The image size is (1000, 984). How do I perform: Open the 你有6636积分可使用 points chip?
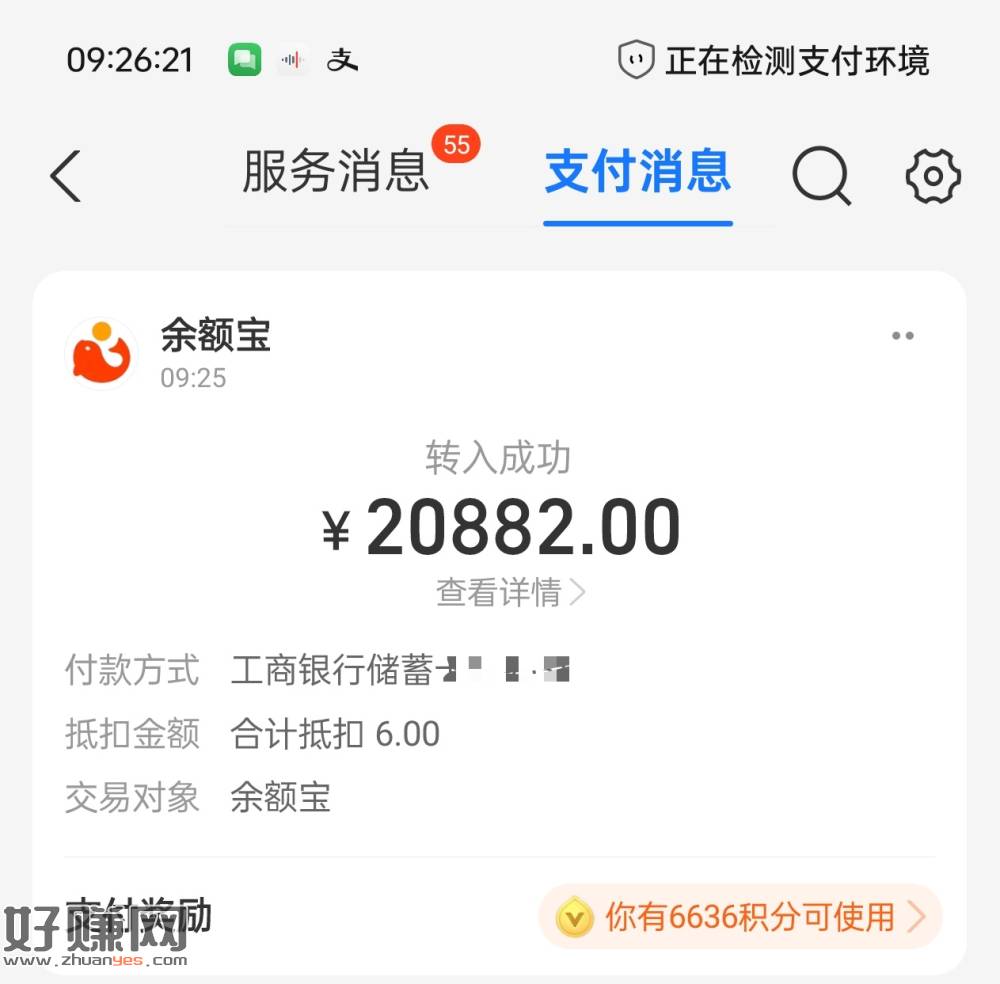(740, 916)
